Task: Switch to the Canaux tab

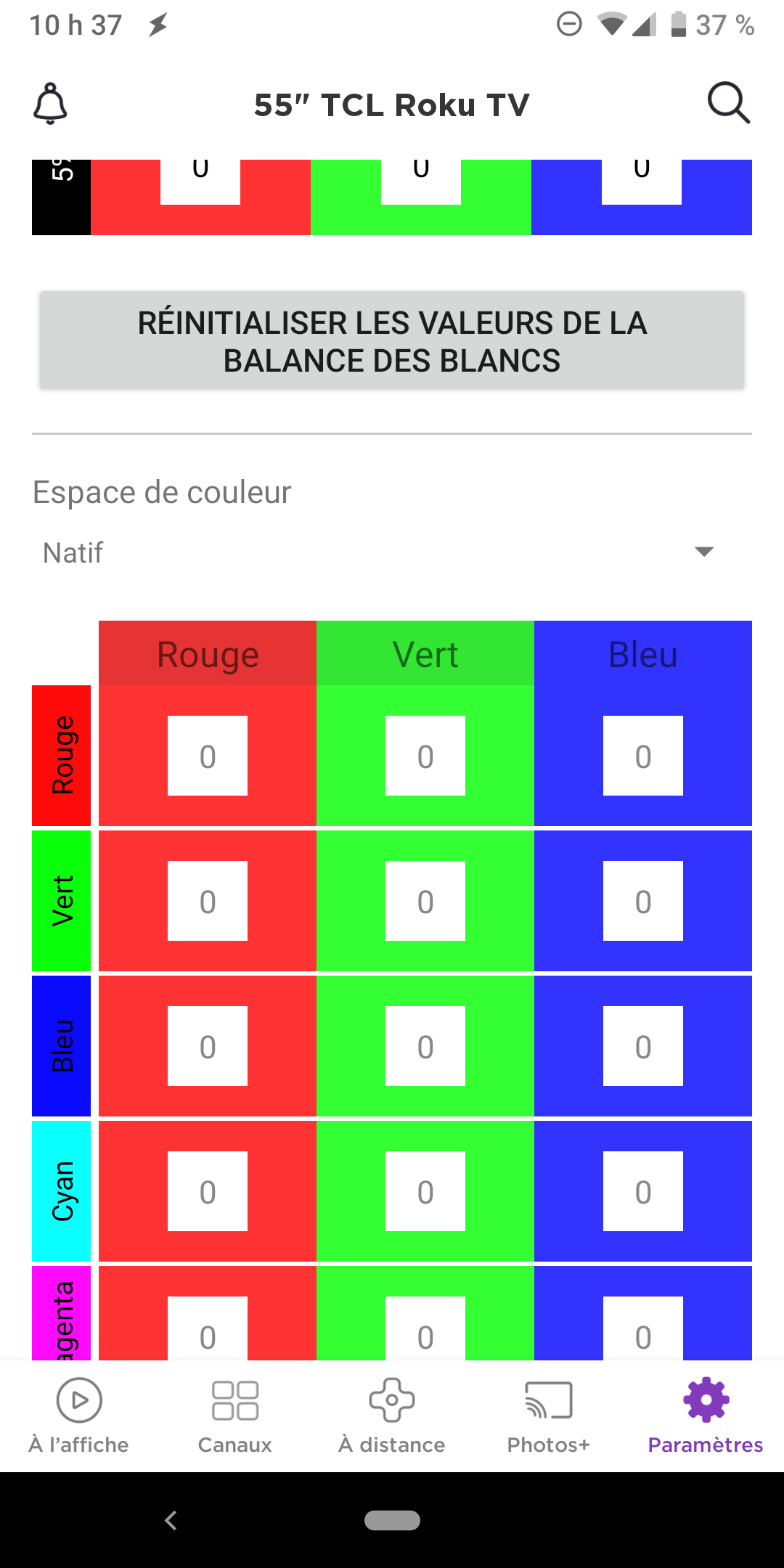Action: pyautogui.click(x=235, y=1416)
